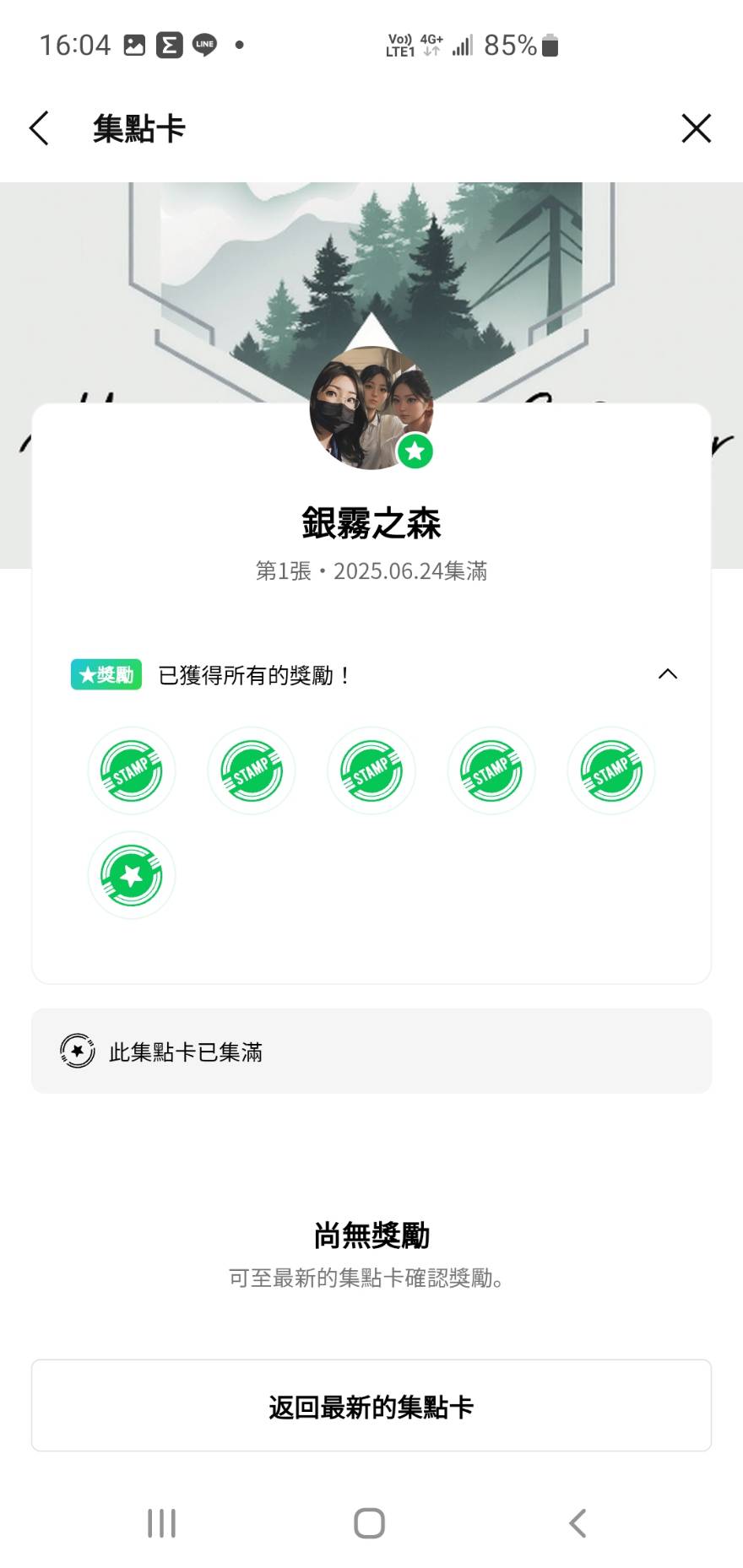
Task: Close the 集點卡 page
Action: coord(696,128)
